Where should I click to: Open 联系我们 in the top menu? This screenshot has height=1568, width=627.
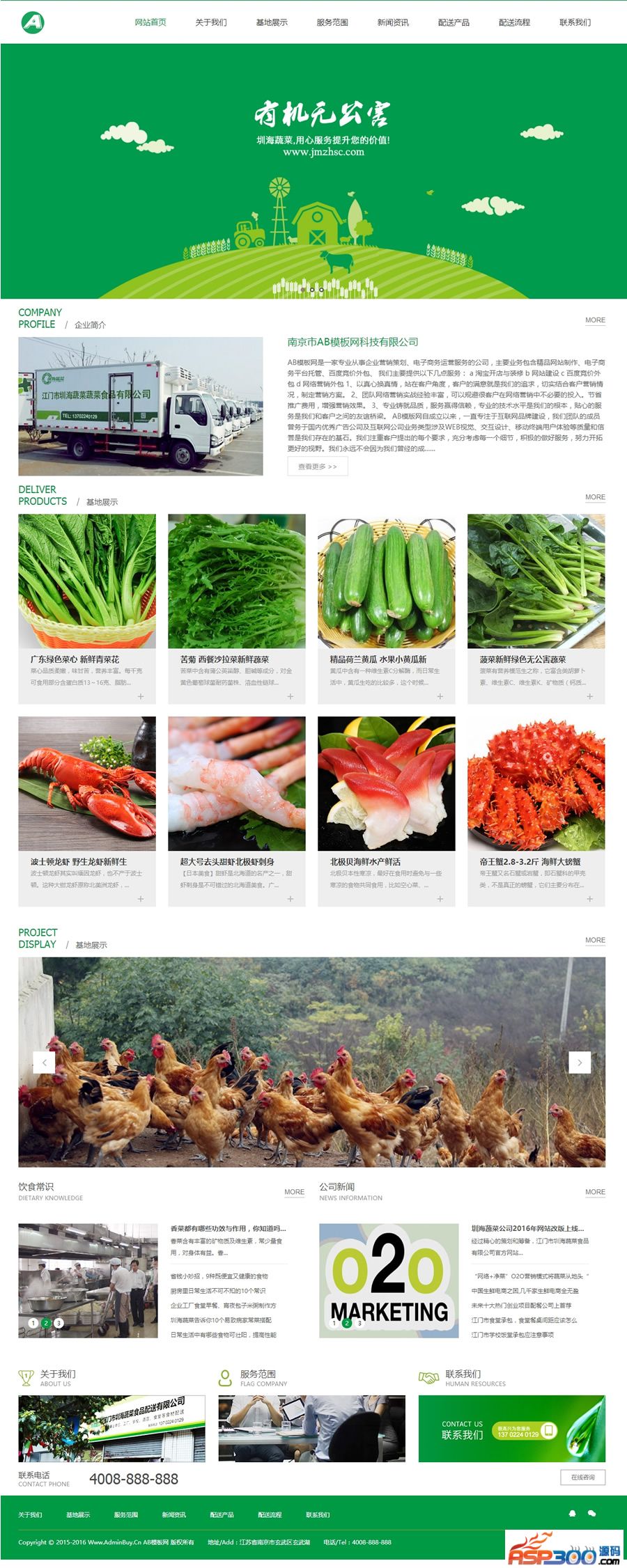pyautogui.click(x=575, y=22)
